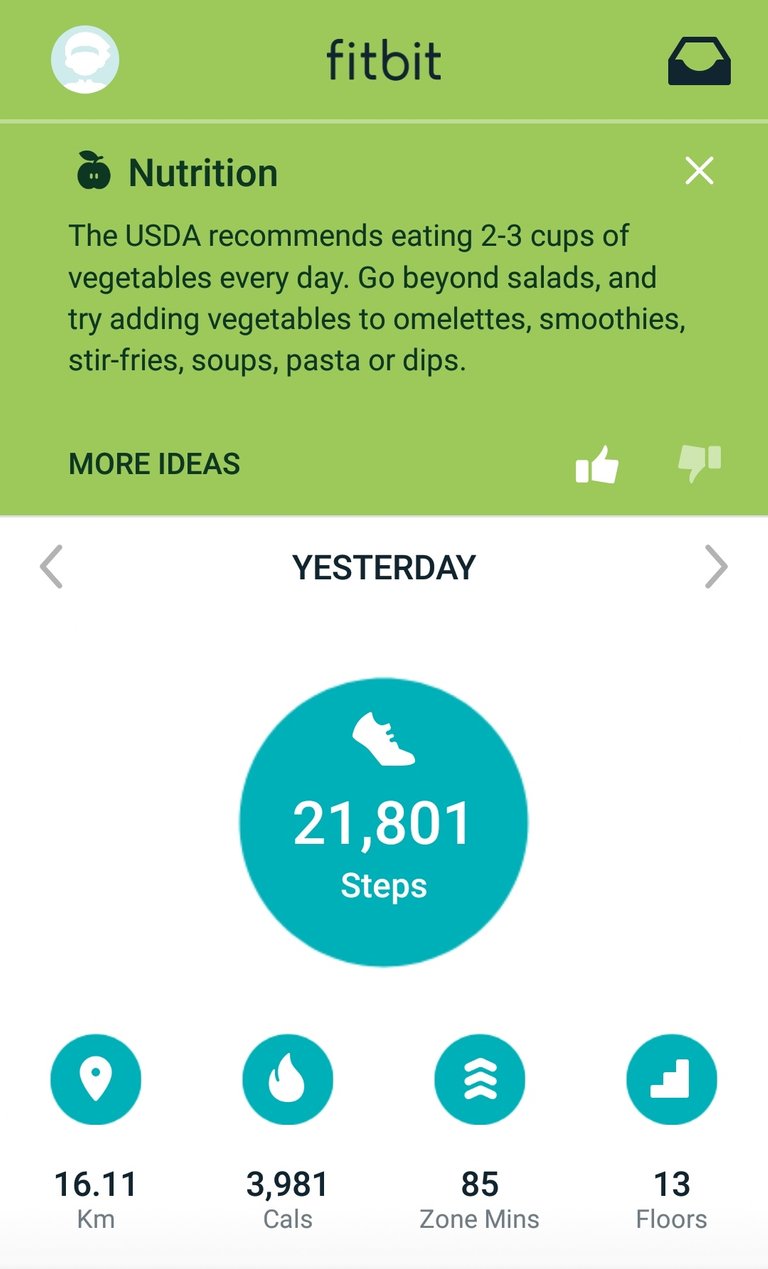
Task: Open the Km distance tile
Action: click(x=96, y=1132)
